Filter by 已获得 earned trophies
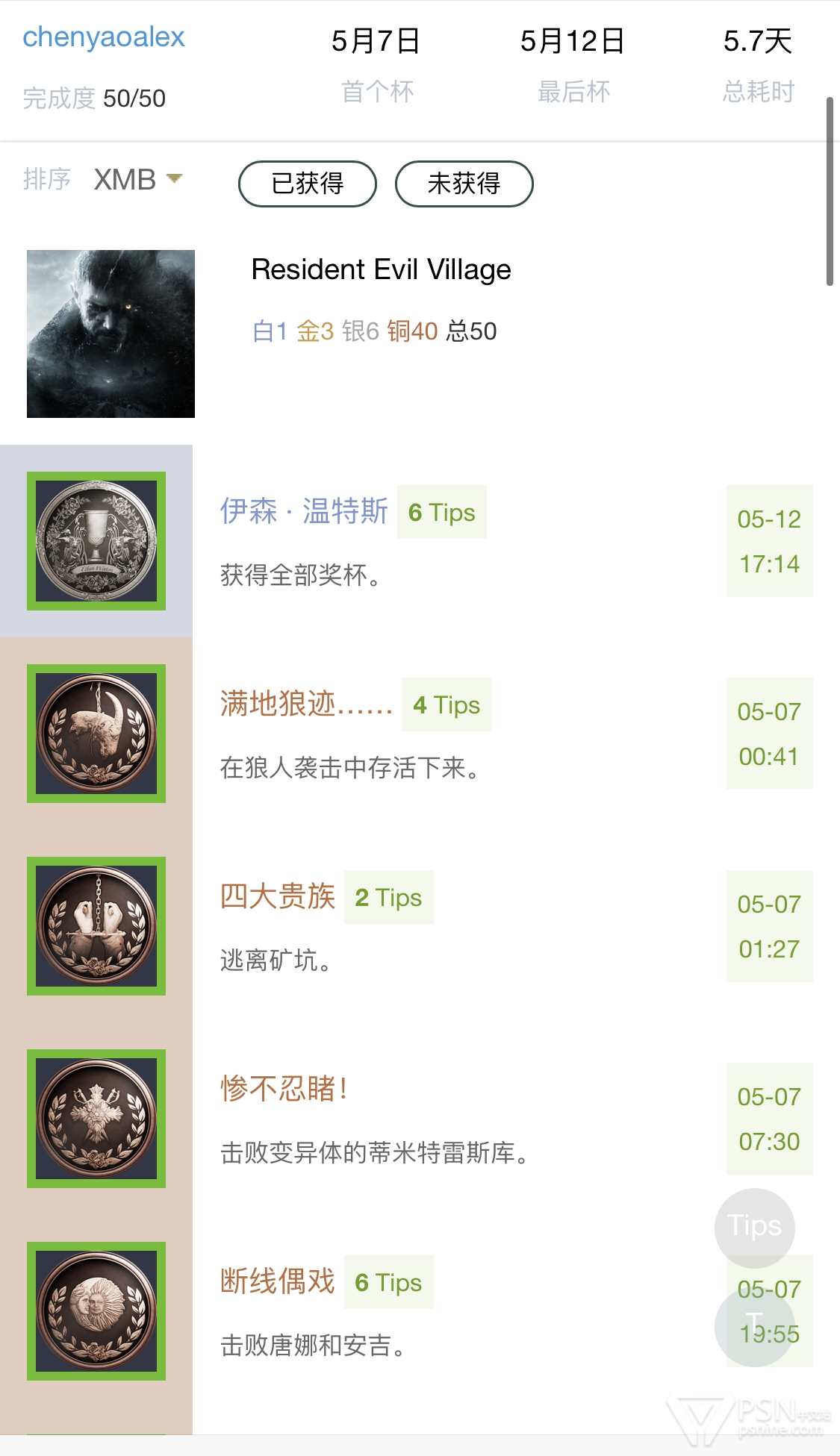 [x=308, y=184]
